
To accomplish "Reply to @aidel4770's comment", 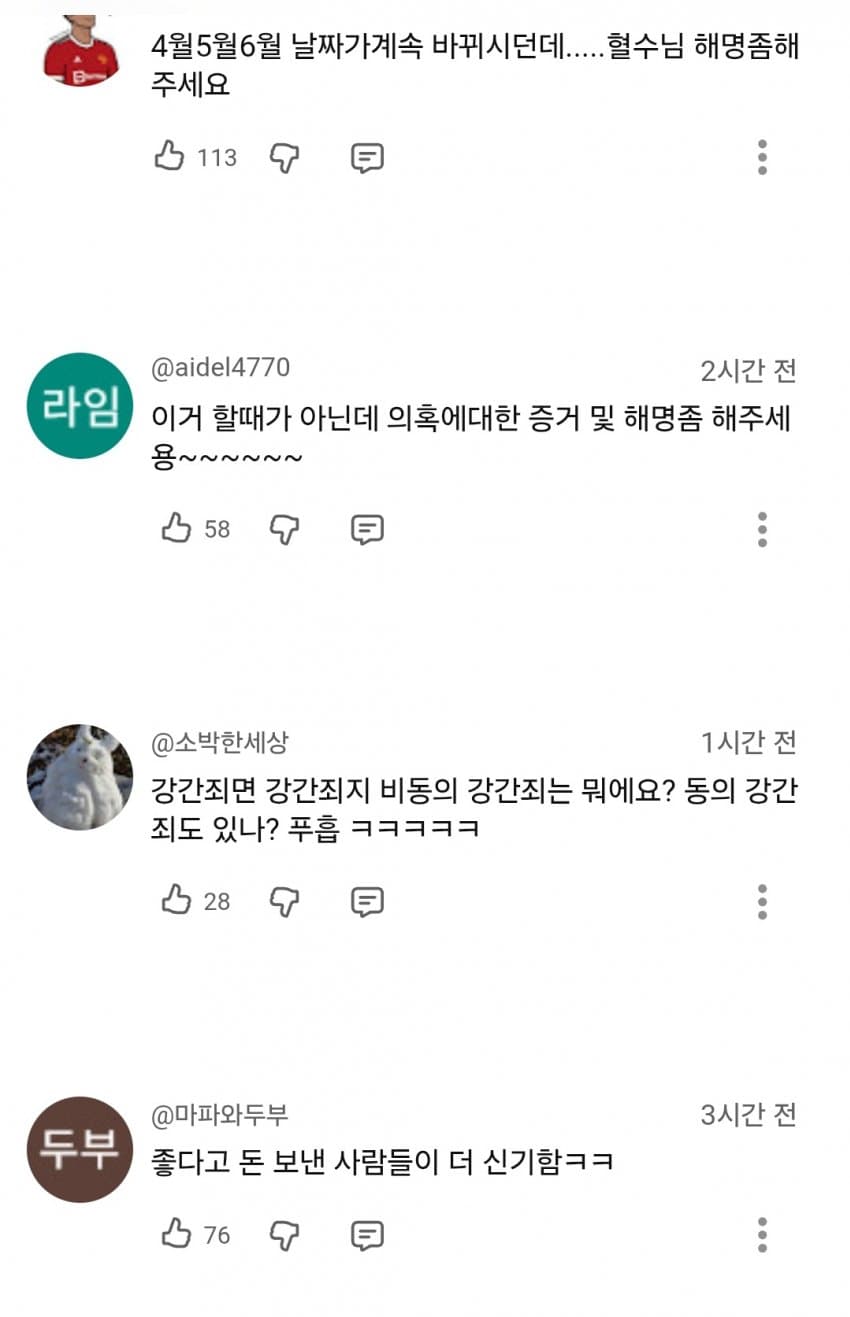I will point(367,529).
